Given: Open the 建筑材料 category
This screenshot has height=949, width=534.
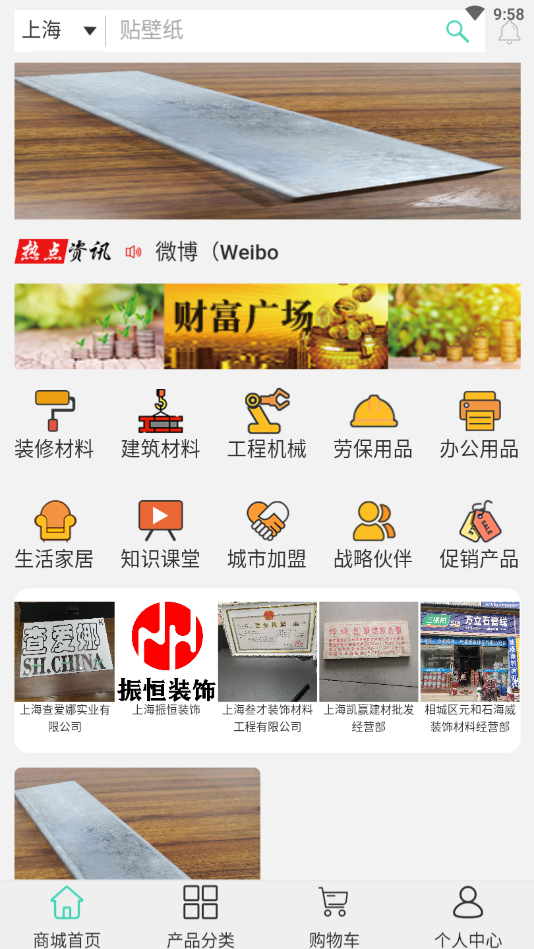Looking at the screenshot, I should 160,424.
